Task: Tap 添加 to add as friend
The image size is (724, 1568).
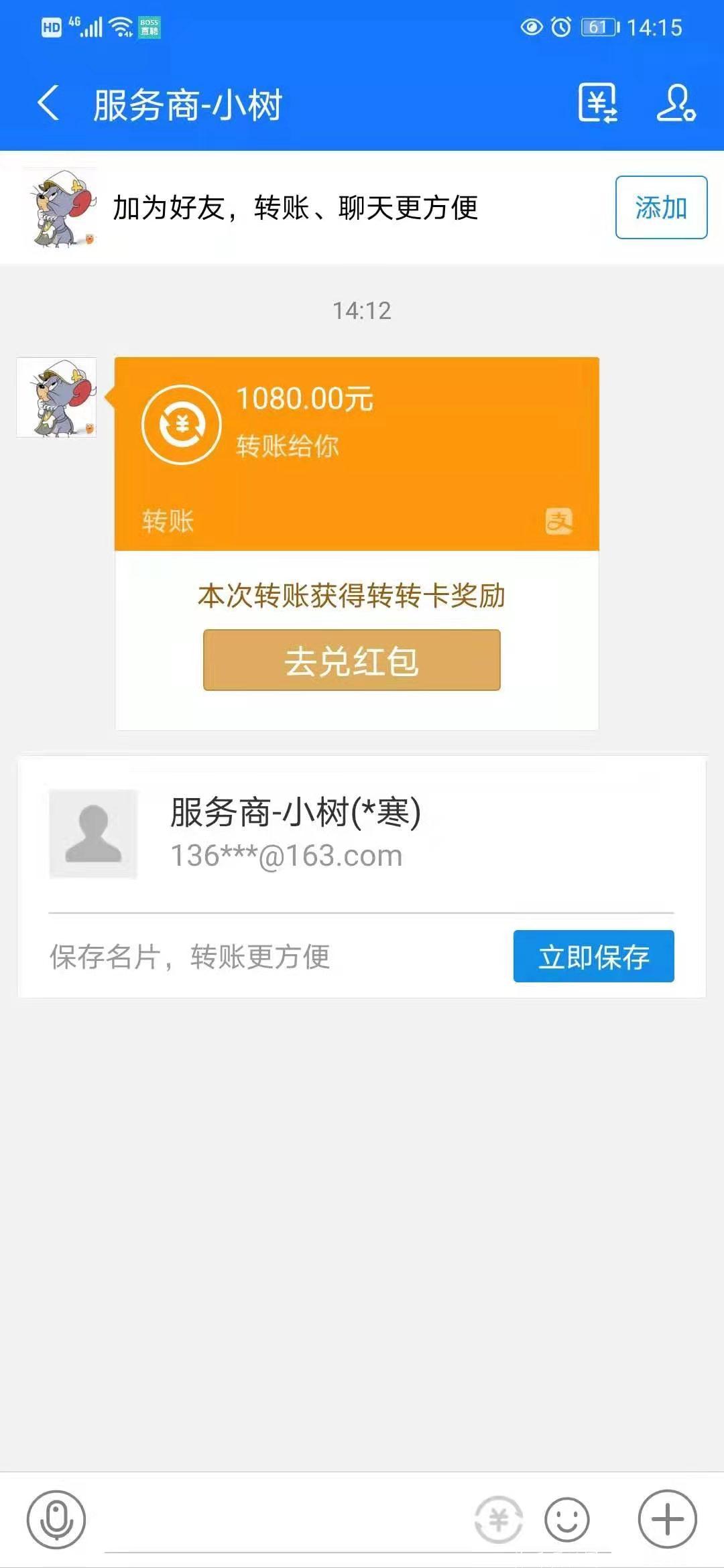Action: pos(660,208)
